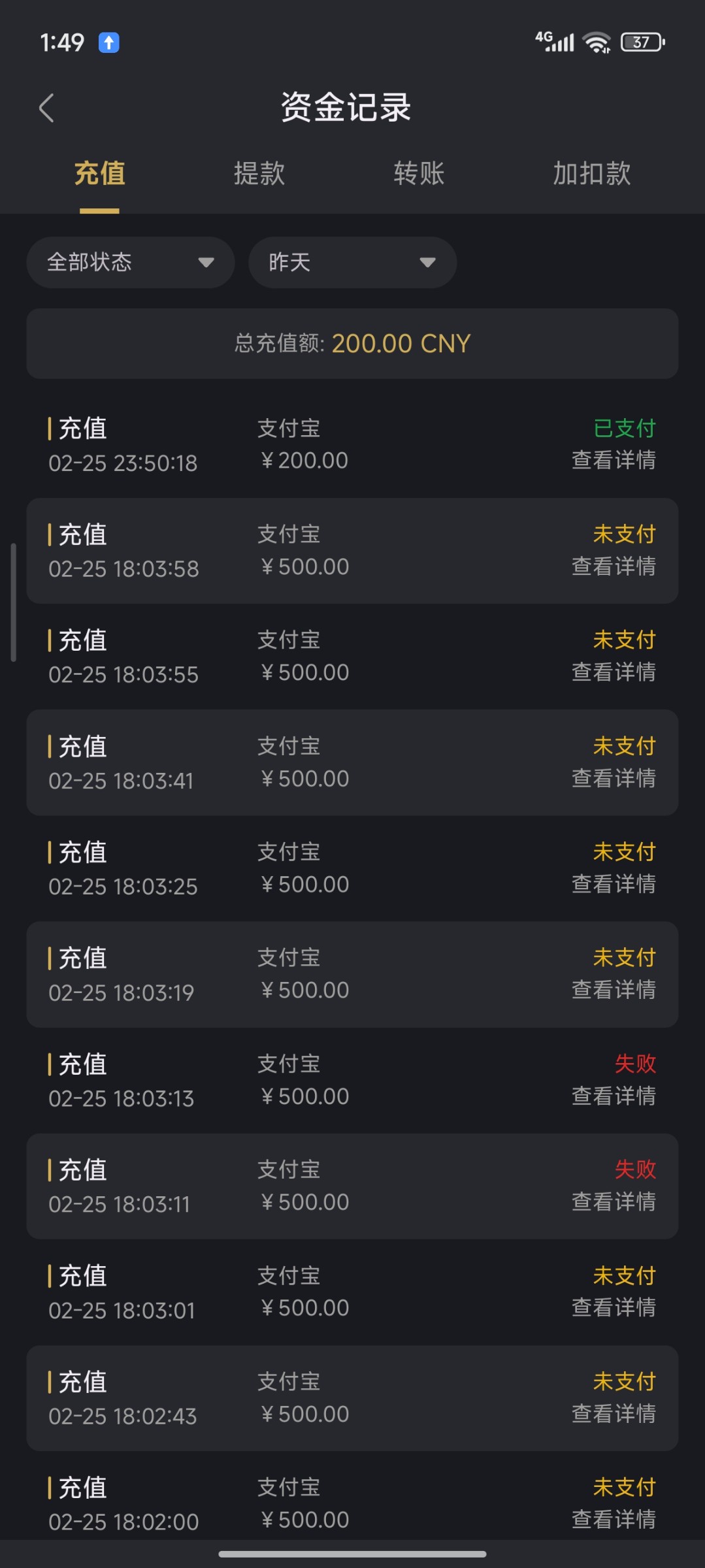Switch to the 加扣款 tab
Screen dimensions: 705x1568
point(591,173)
